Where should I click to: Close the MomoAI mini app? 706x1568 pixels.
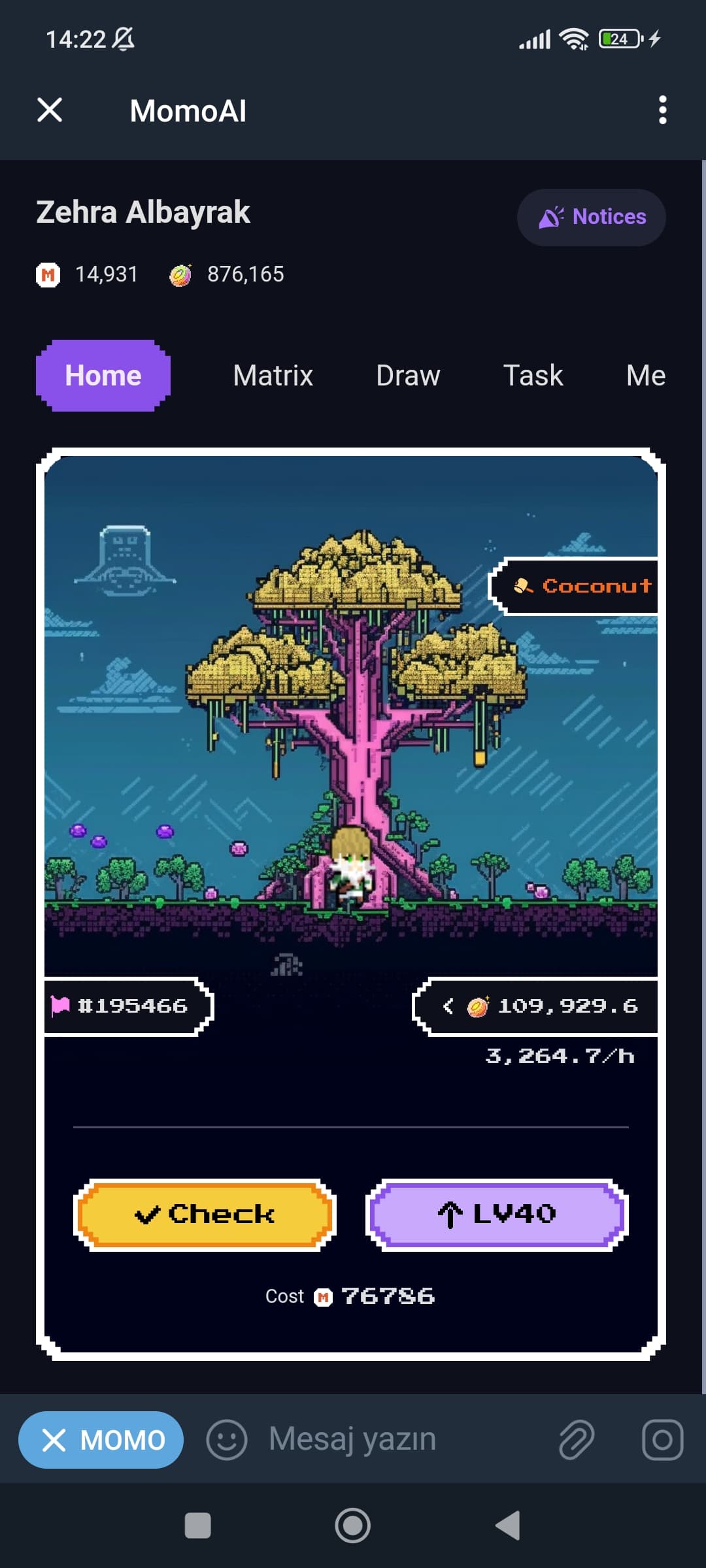coord(50,110)
